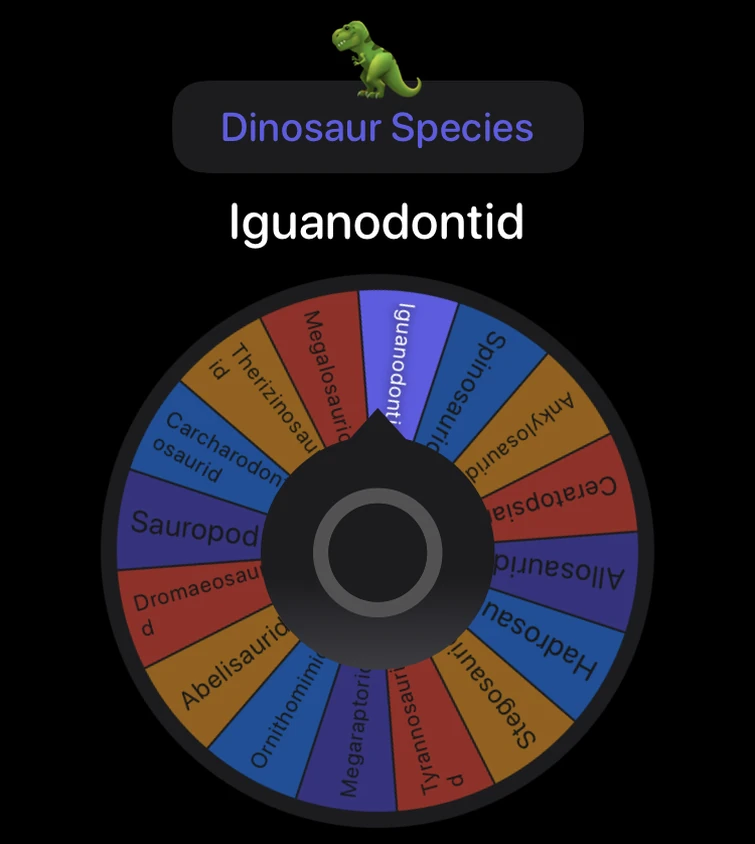Click the dinosaur emoji above the title
Image resolution: width=755 pixels, height=844 pixels.
point(375,55)
